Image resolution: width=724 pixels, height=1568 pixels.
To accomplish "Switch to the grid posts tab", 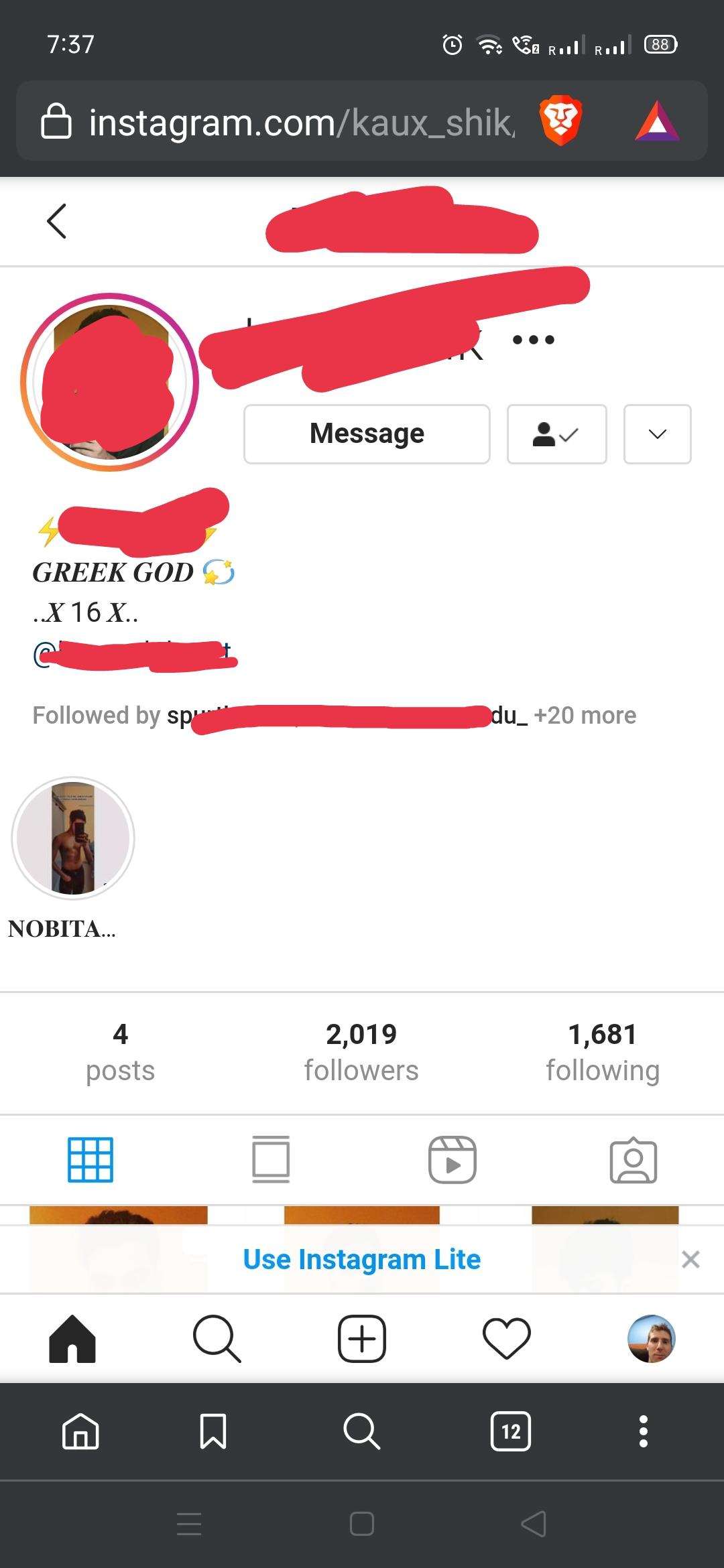I will (90, 1159).
